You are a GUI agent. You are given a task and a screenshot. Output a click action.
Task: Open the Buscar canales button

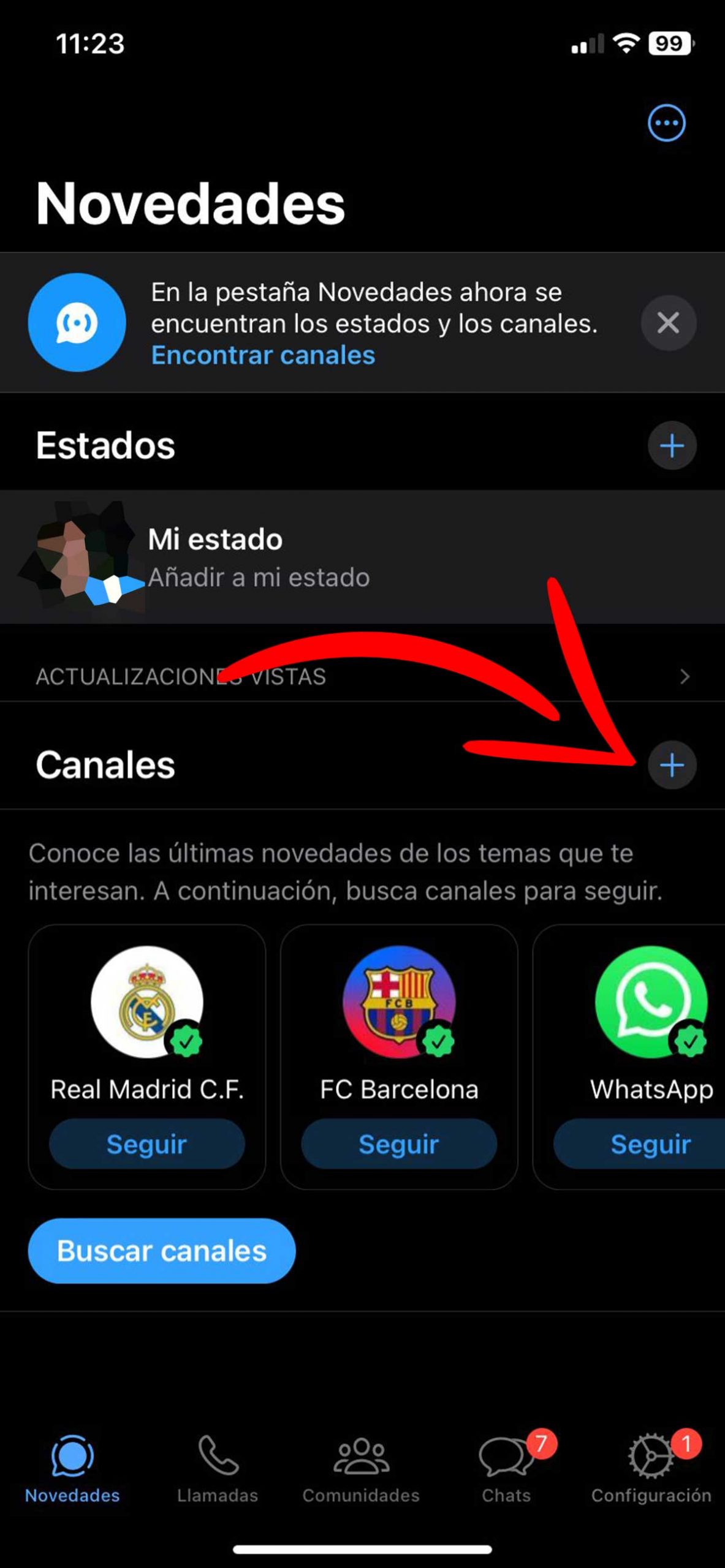click(x=162, y=1251)
